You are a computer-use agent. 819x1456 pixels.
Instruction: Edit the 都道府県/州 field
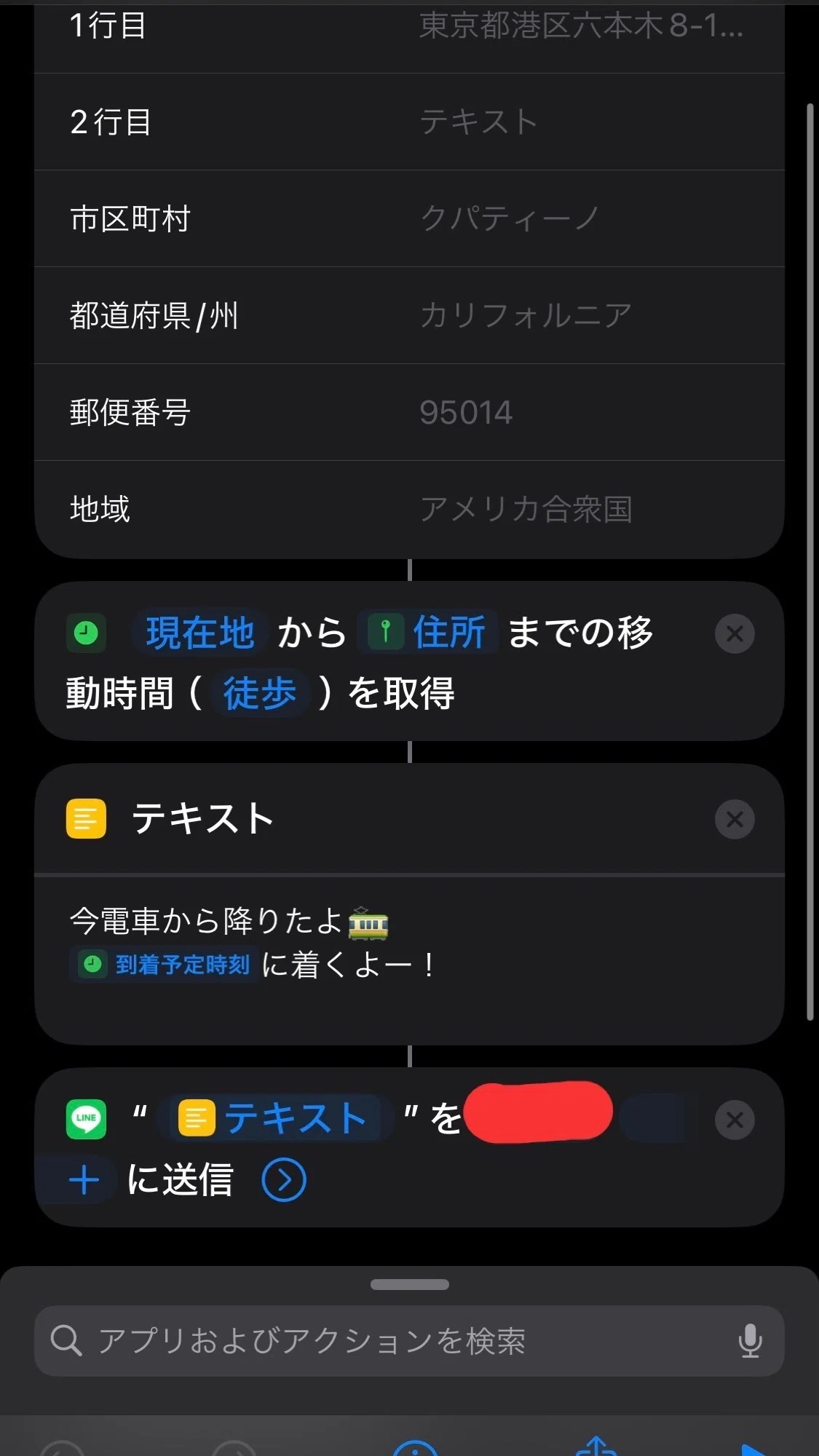(409, 315)
